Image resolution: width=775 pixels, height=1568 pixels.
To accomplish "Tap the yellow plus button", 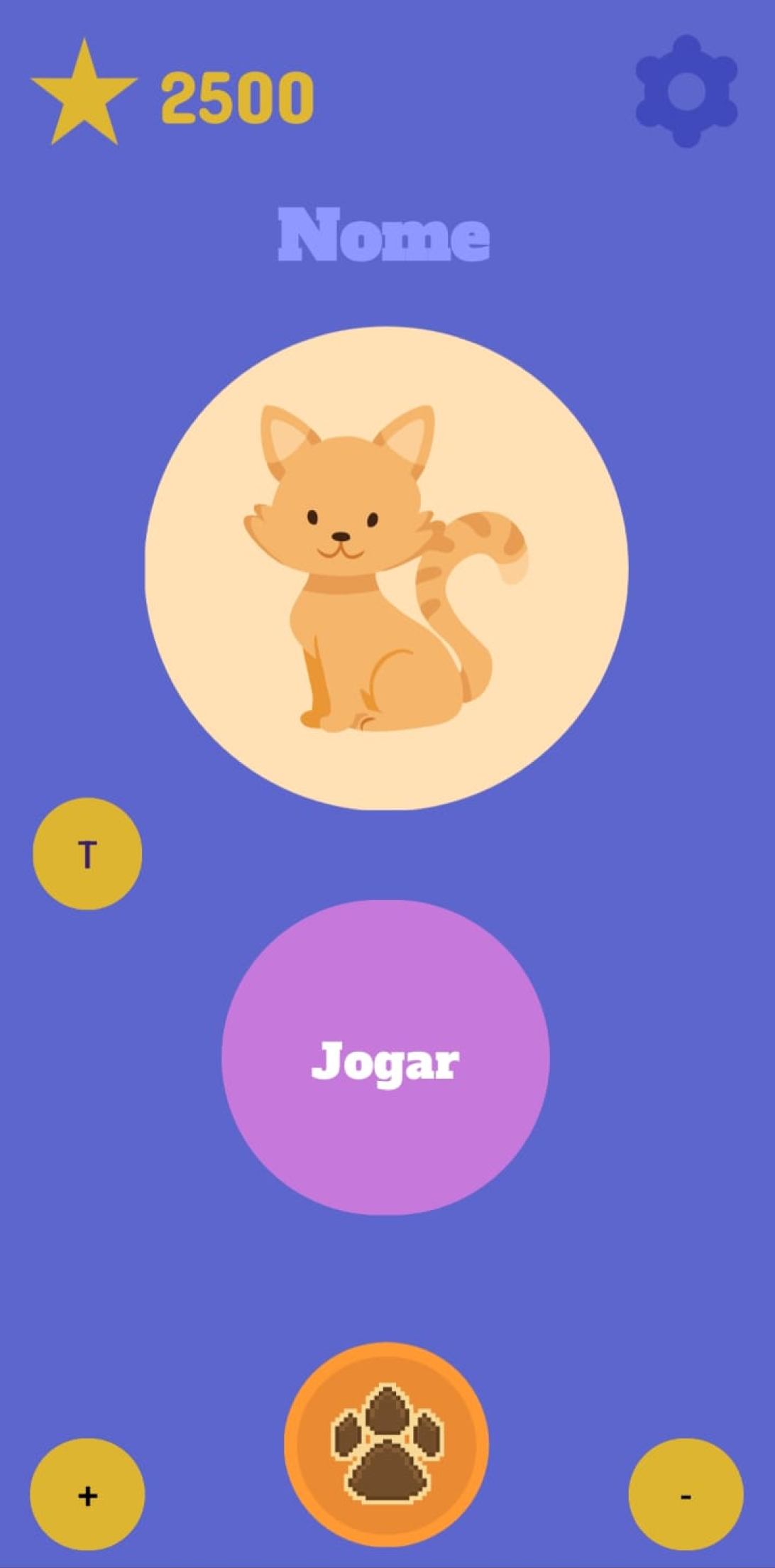I will (x=87, y=1494).
